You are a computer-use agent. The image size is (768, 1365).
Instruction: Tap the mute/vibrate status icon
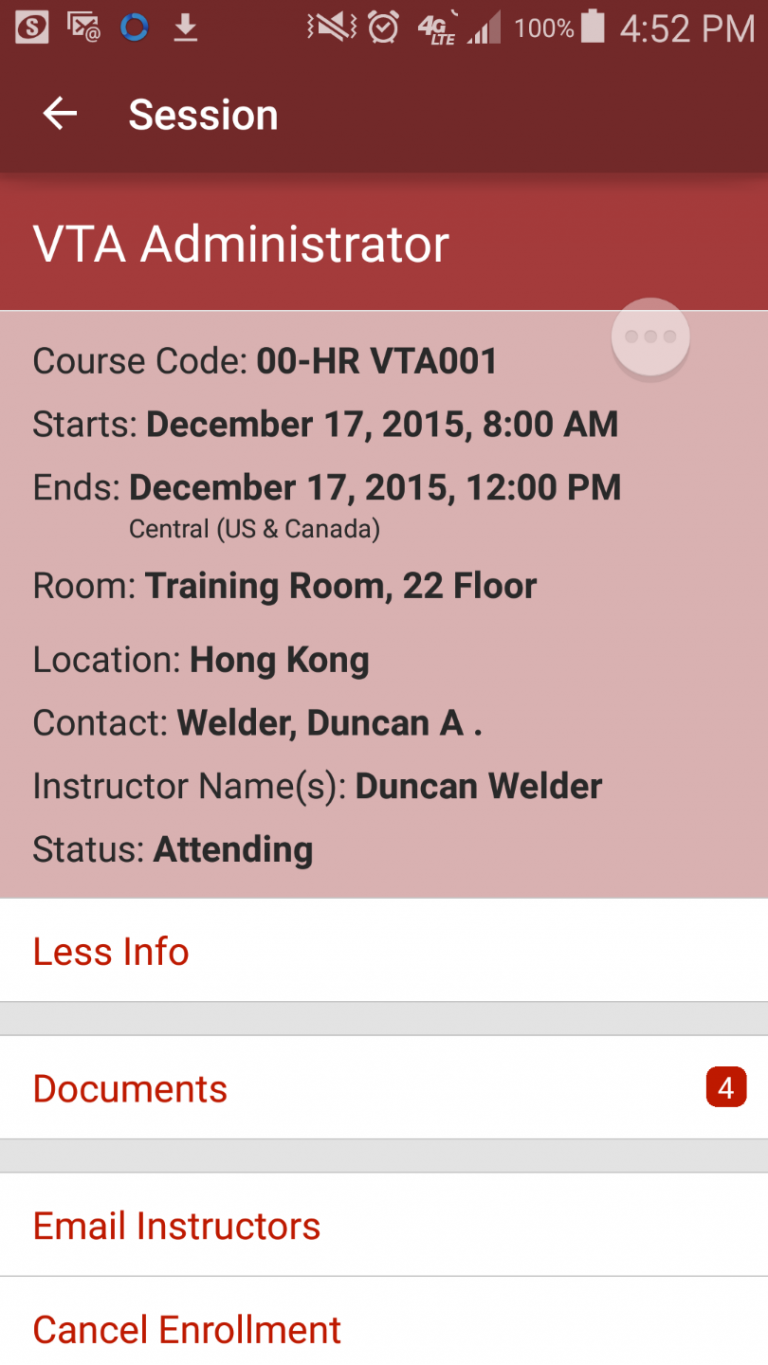(330, 27)
